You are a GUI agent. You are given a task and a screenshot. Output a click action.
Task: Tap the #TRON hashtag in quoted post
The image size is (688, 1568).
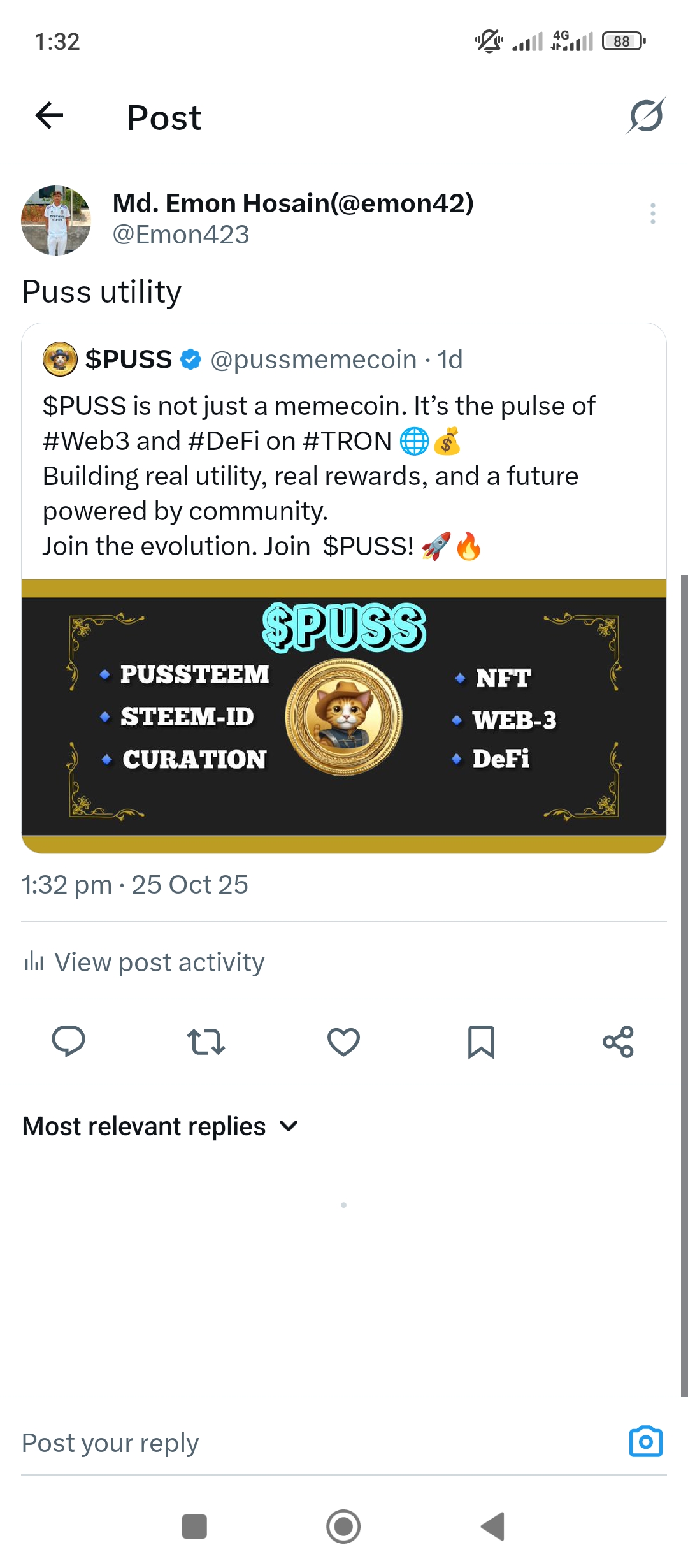pyautogui.click(x=347, y=441)
